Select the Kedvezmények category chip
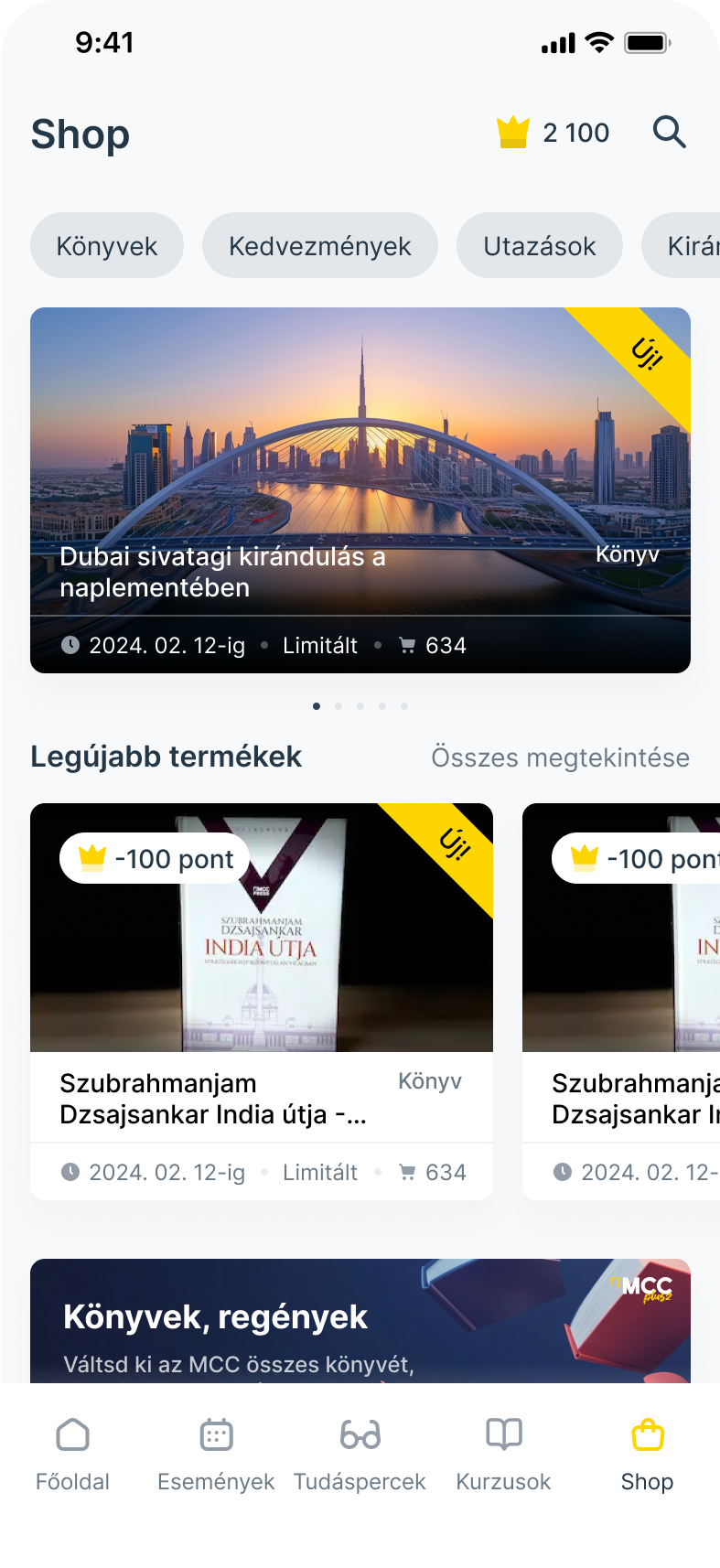The width and height of the screenshot is (720, 1568). [x=319, y=246]
